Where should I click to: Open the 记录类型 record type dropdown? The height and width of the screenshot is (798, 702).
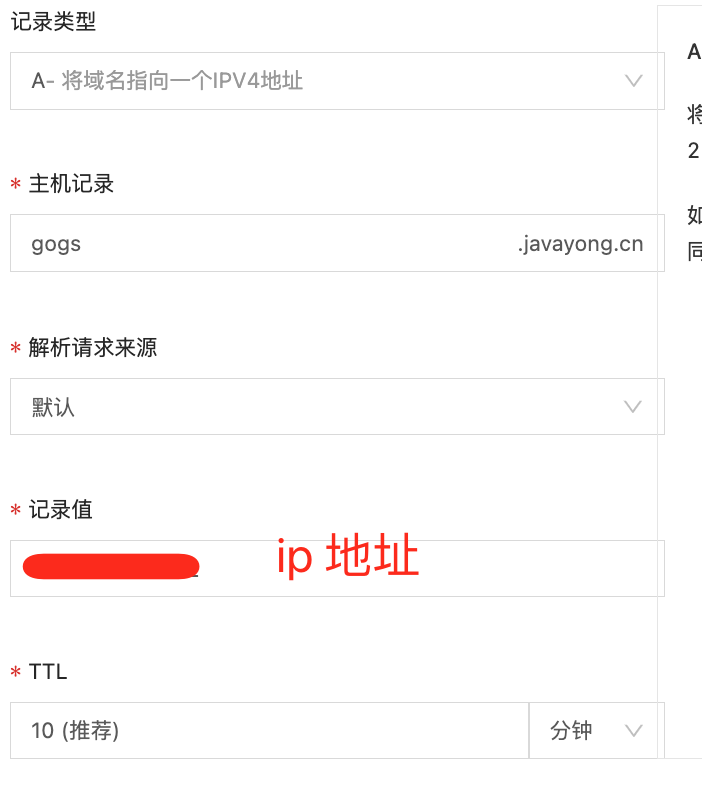tap(336, 81)
